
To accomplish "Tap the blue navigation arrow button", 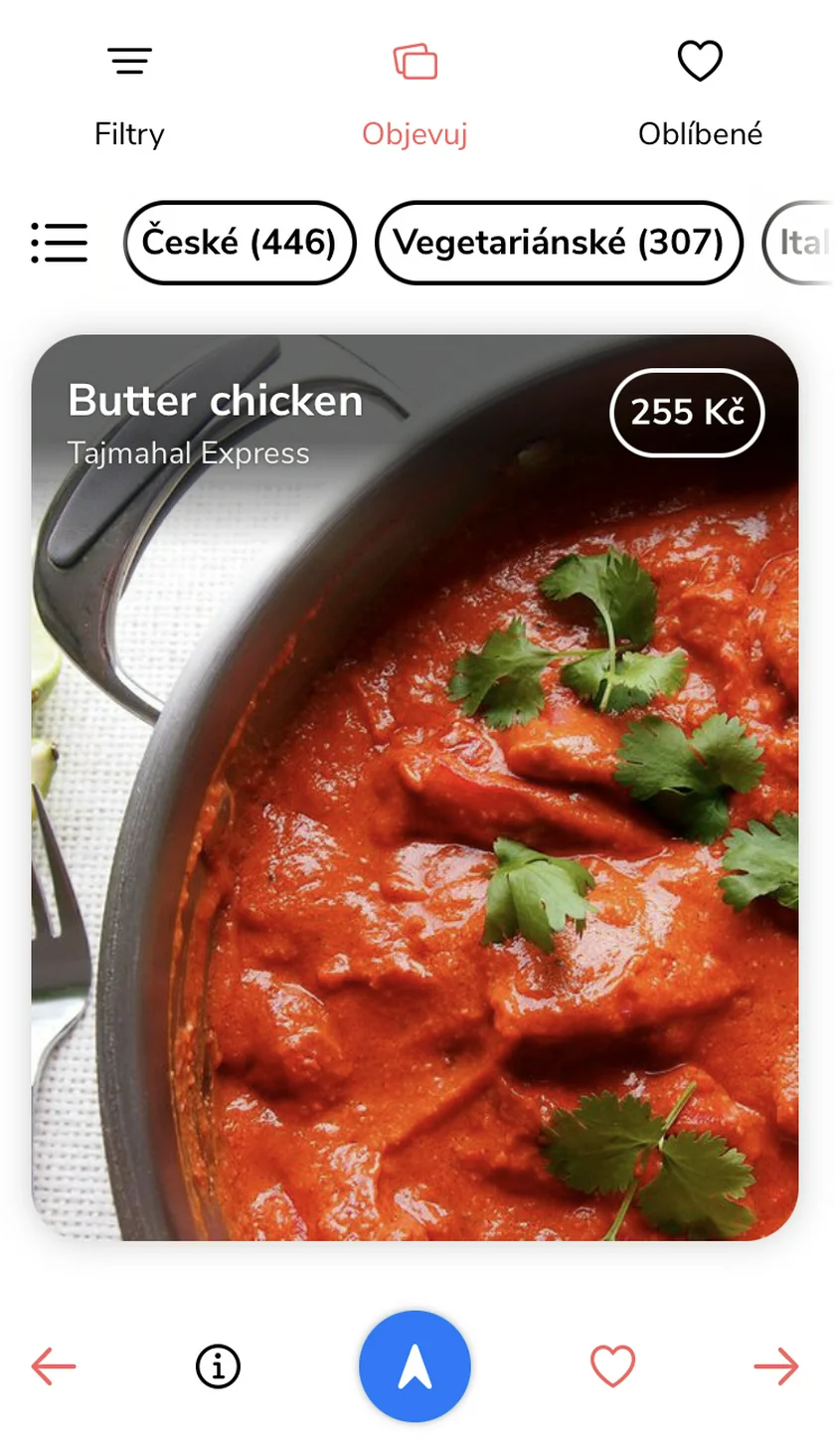I will click(x=415, y=1366).
